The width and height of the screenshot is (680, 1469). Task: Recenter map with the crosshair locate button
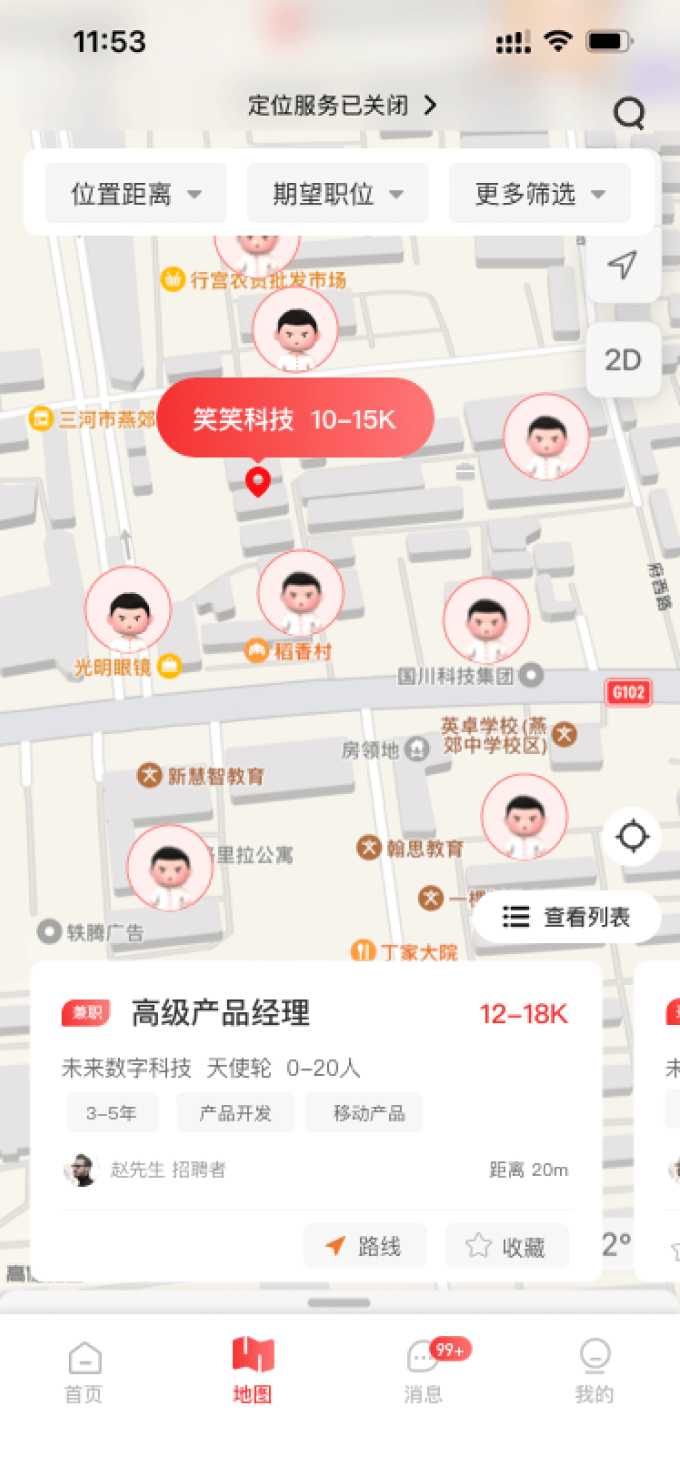632,836
